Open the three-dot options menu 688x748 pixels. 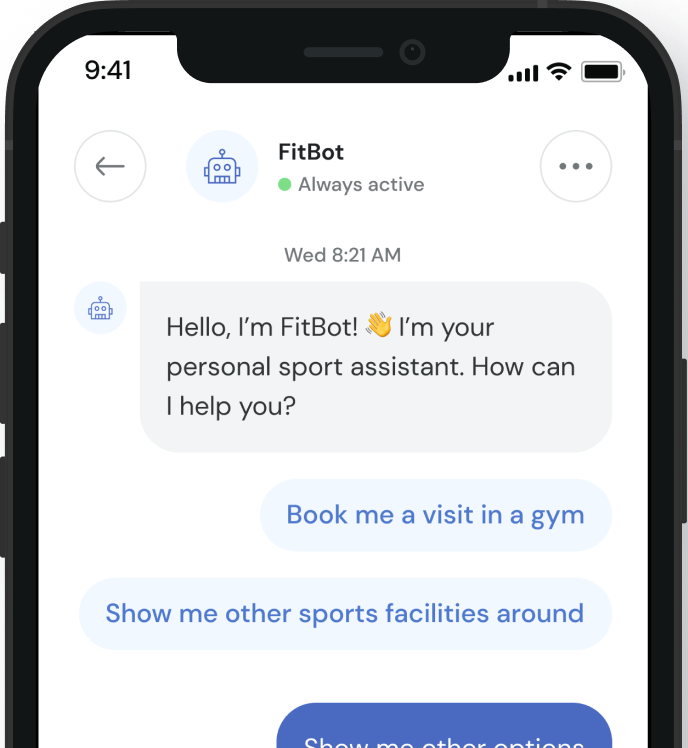[576, 166]
